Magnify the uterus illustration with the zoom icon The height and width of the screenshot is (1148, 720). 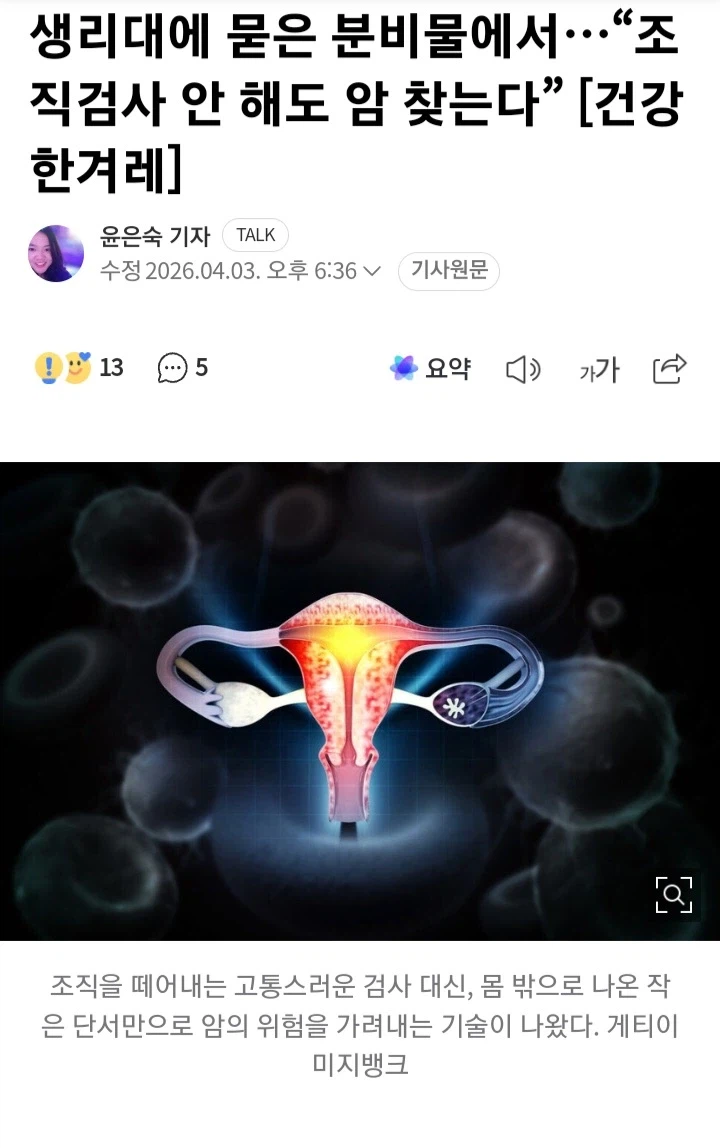[x=673, y=895]
